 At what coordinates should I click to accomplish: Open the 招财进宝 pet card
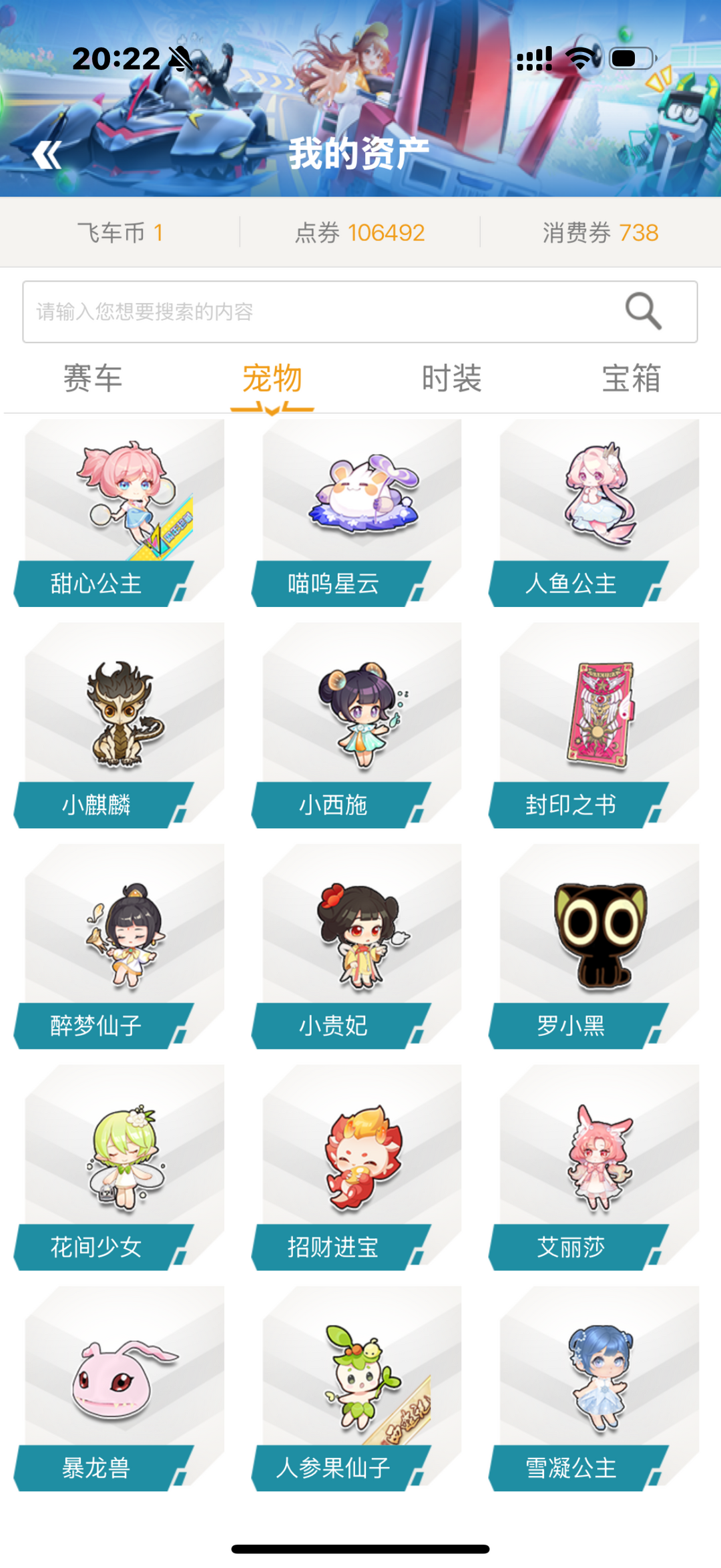(x=358, y=1167)
